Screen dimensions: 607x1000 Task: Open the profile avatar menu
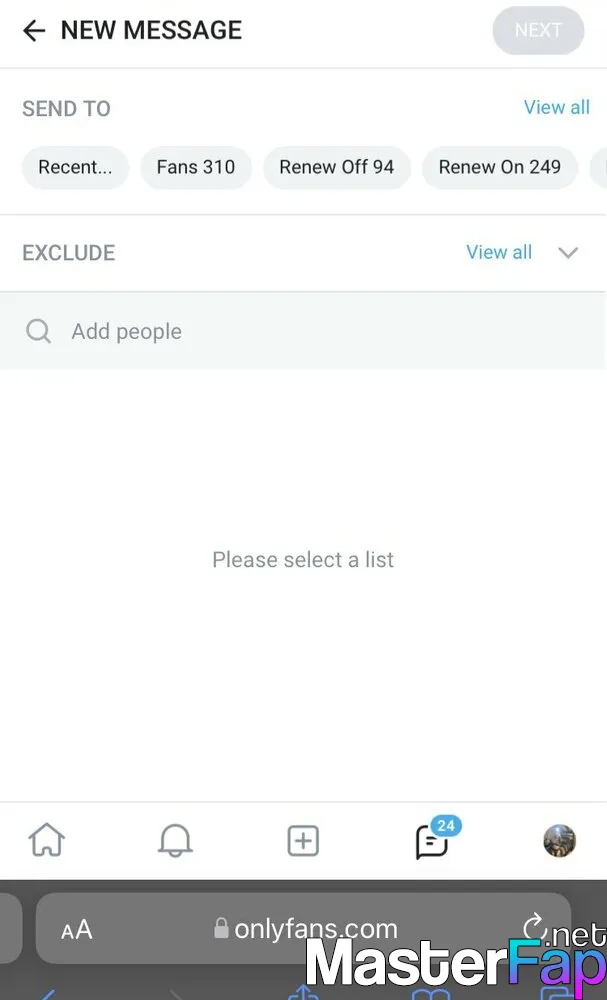[x=559, y=840]
